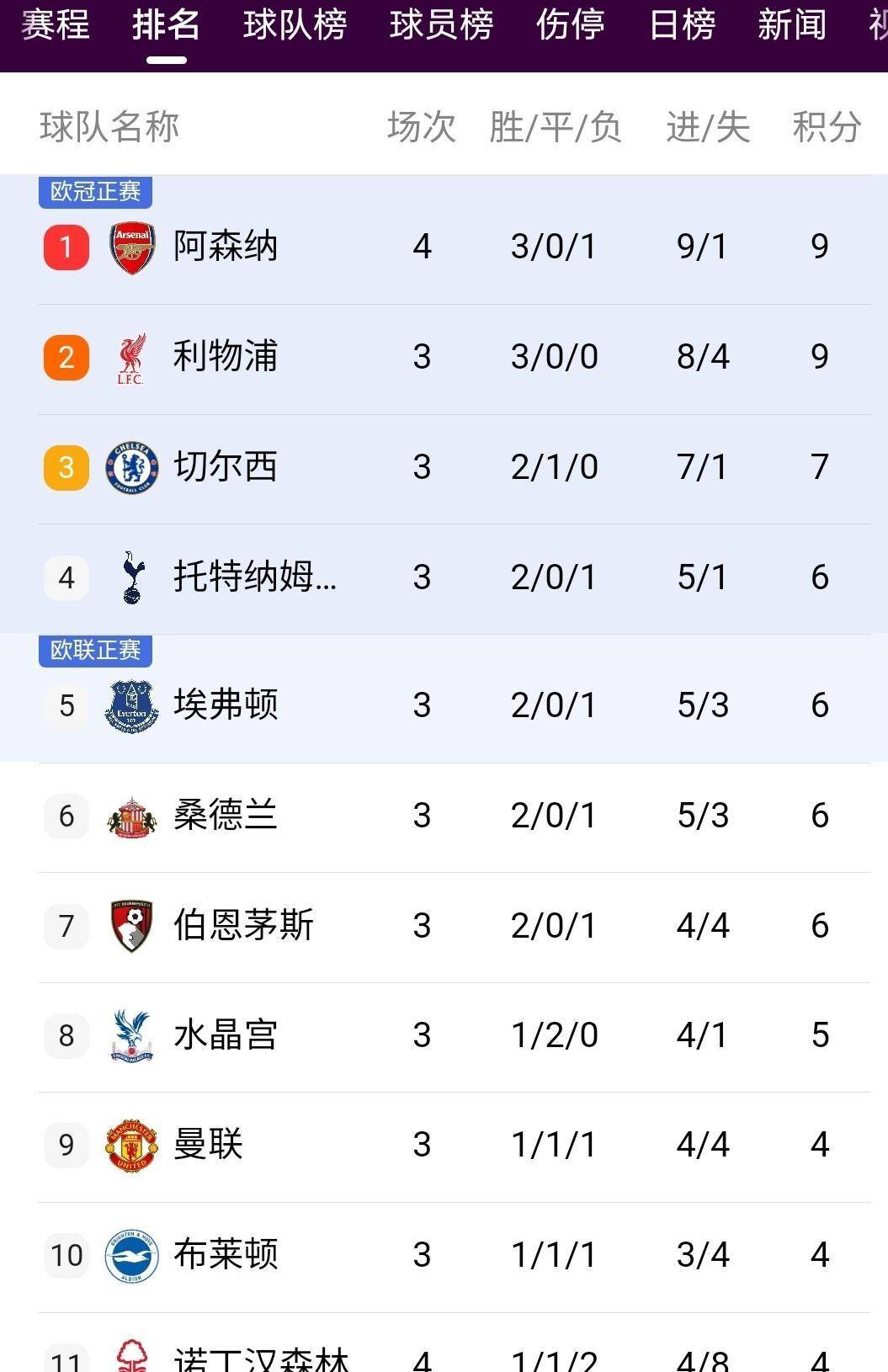Open the Crystal Palace club badge
The image size is (888, 1372).
130,1035
